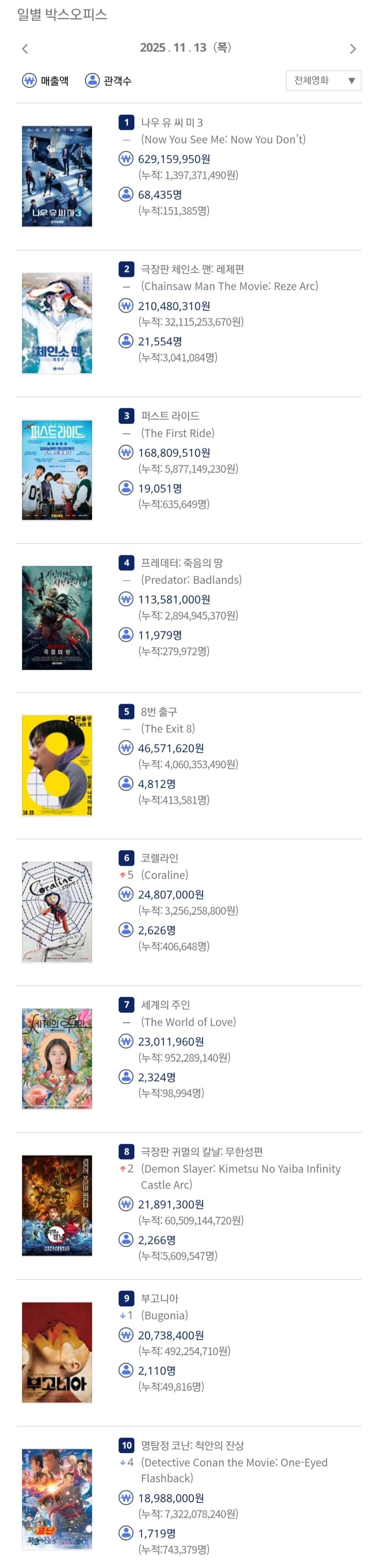Screen dimensions: 378x1568
Task: Select the 퍼스트 라이드 movie poster
Action: (x=56, y=470)
